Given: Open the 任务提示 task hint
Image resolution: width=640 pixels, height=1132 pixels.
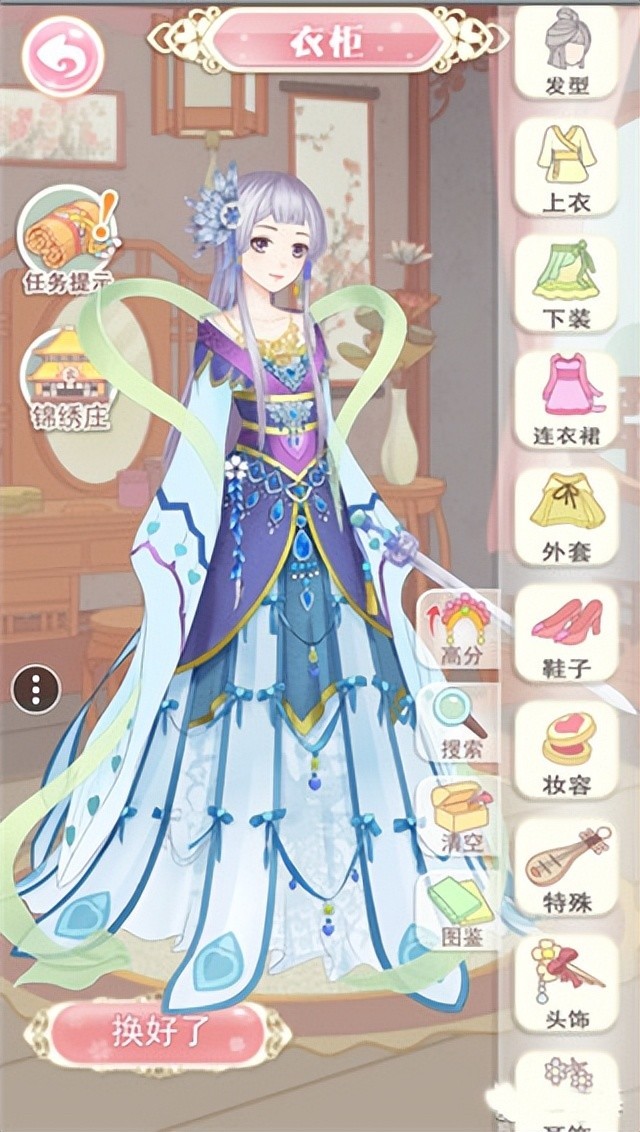Looking at the screenshot, I should click(x=68, y=240).
